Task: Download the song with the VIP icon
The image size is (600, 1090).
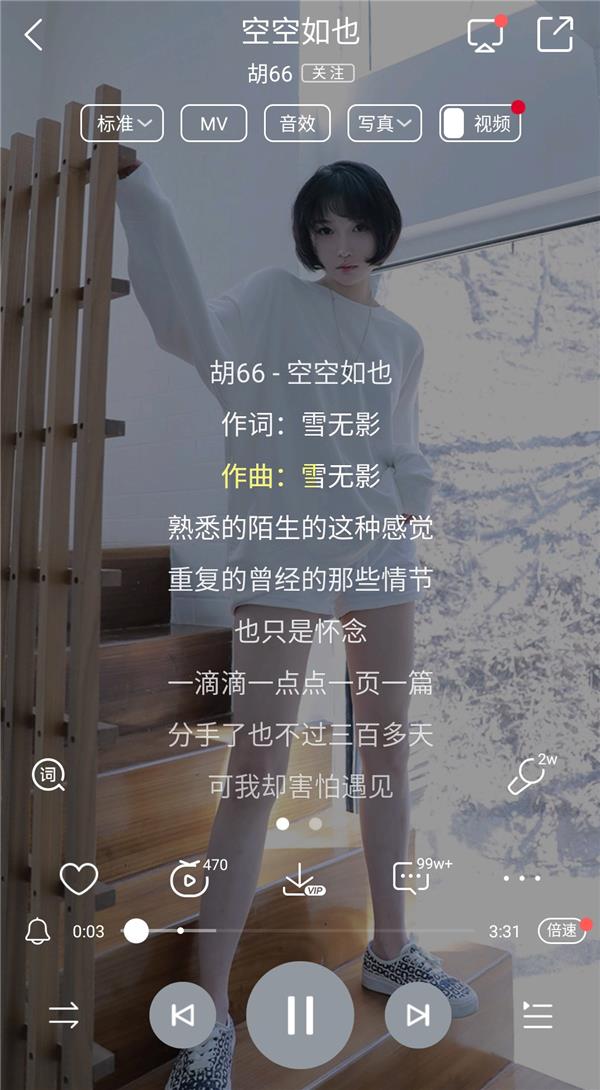Action: tap(300, 879)
